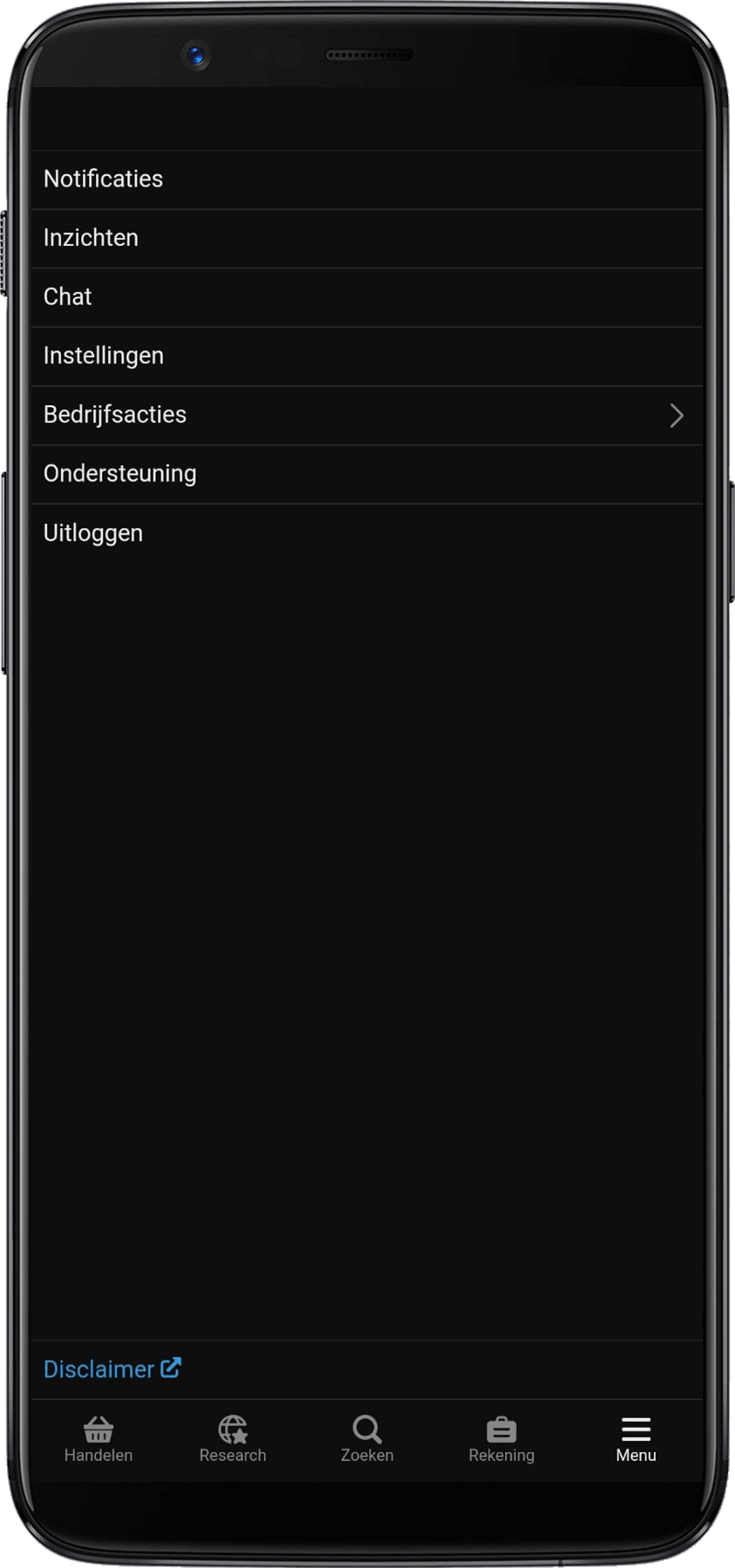Open Ondersteuning for help

point(120,474)
